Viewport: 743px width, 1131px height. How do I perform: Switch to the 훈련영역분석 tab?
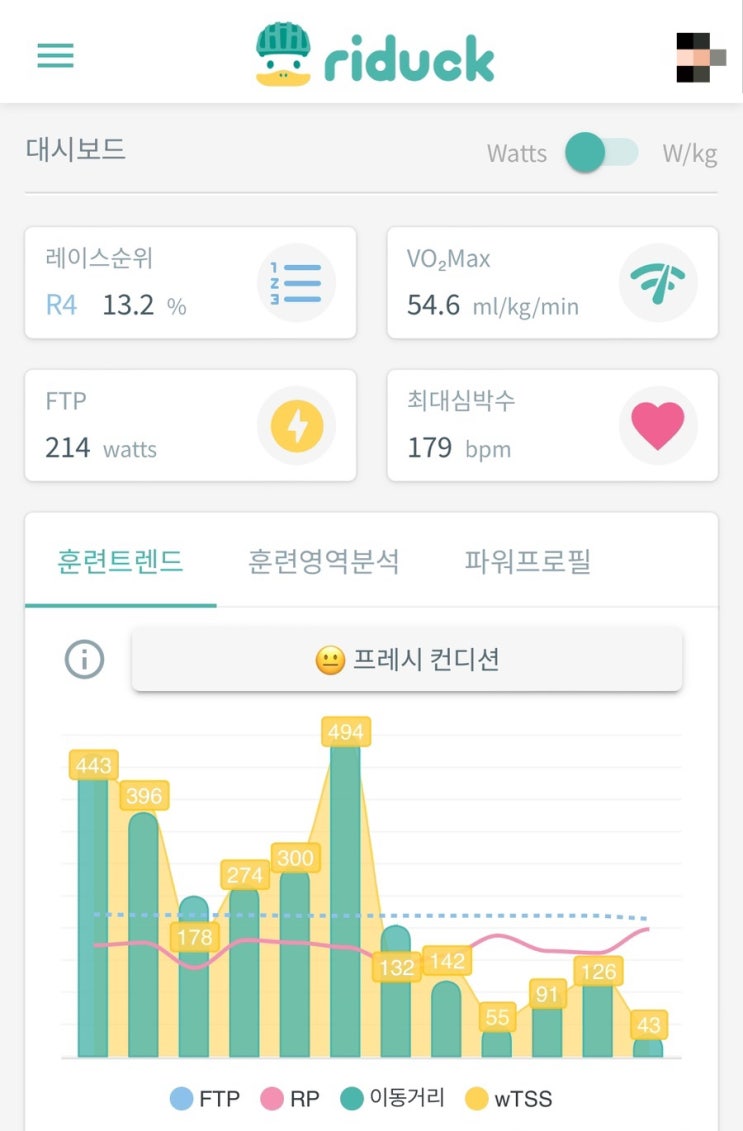point(324,562)
